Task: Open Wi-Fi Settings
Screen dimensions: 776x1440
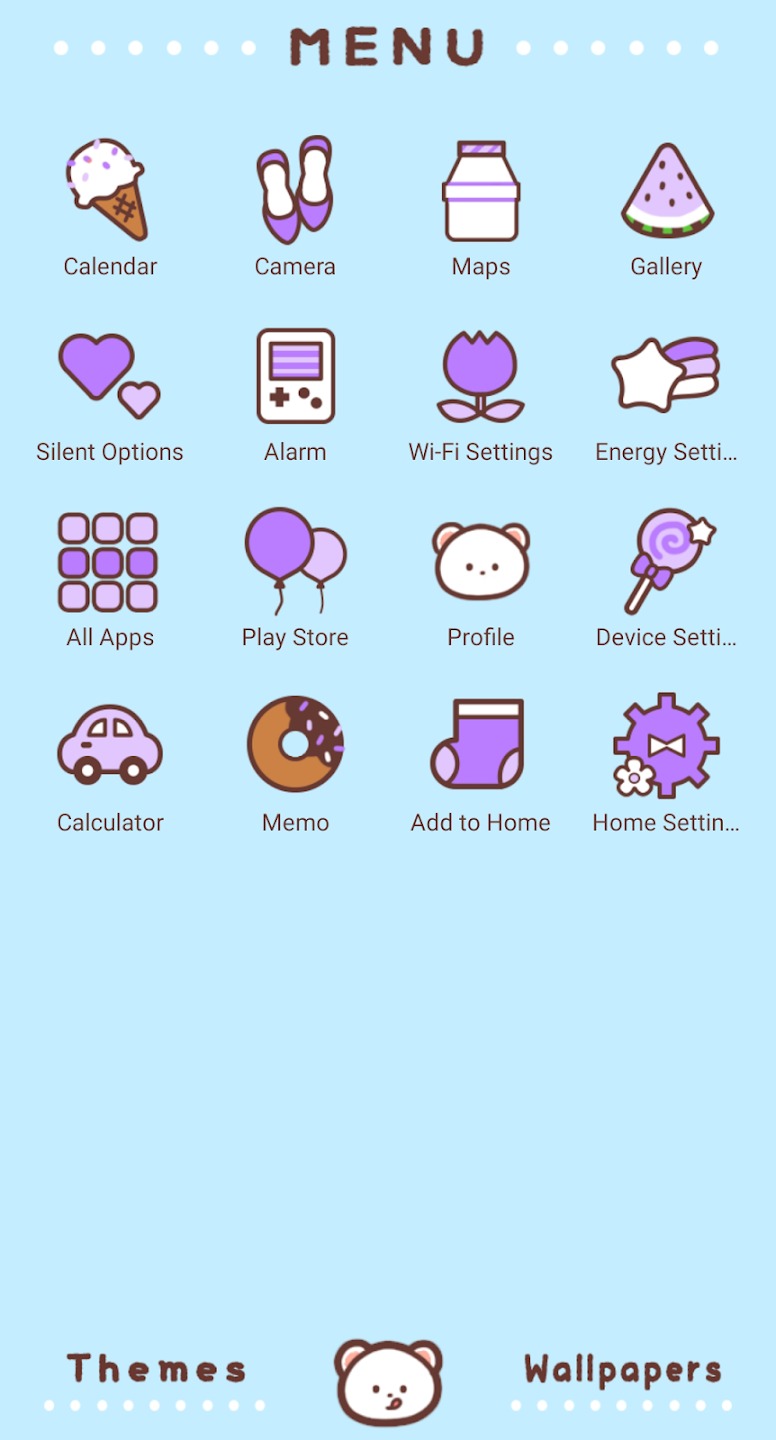Action: (481, 376)
